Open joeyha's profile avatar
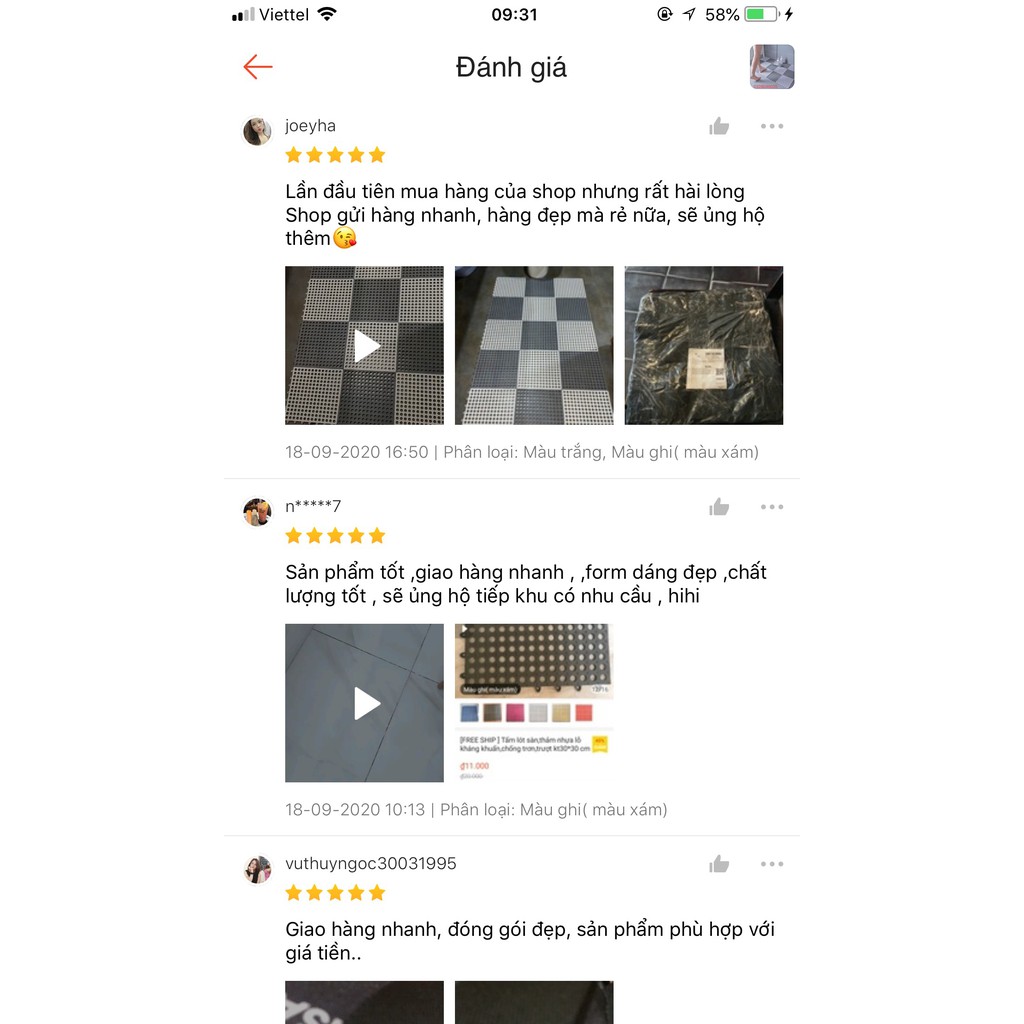Image resolution: width=1024 pixels, height=1024 pixels. point(257,131)
